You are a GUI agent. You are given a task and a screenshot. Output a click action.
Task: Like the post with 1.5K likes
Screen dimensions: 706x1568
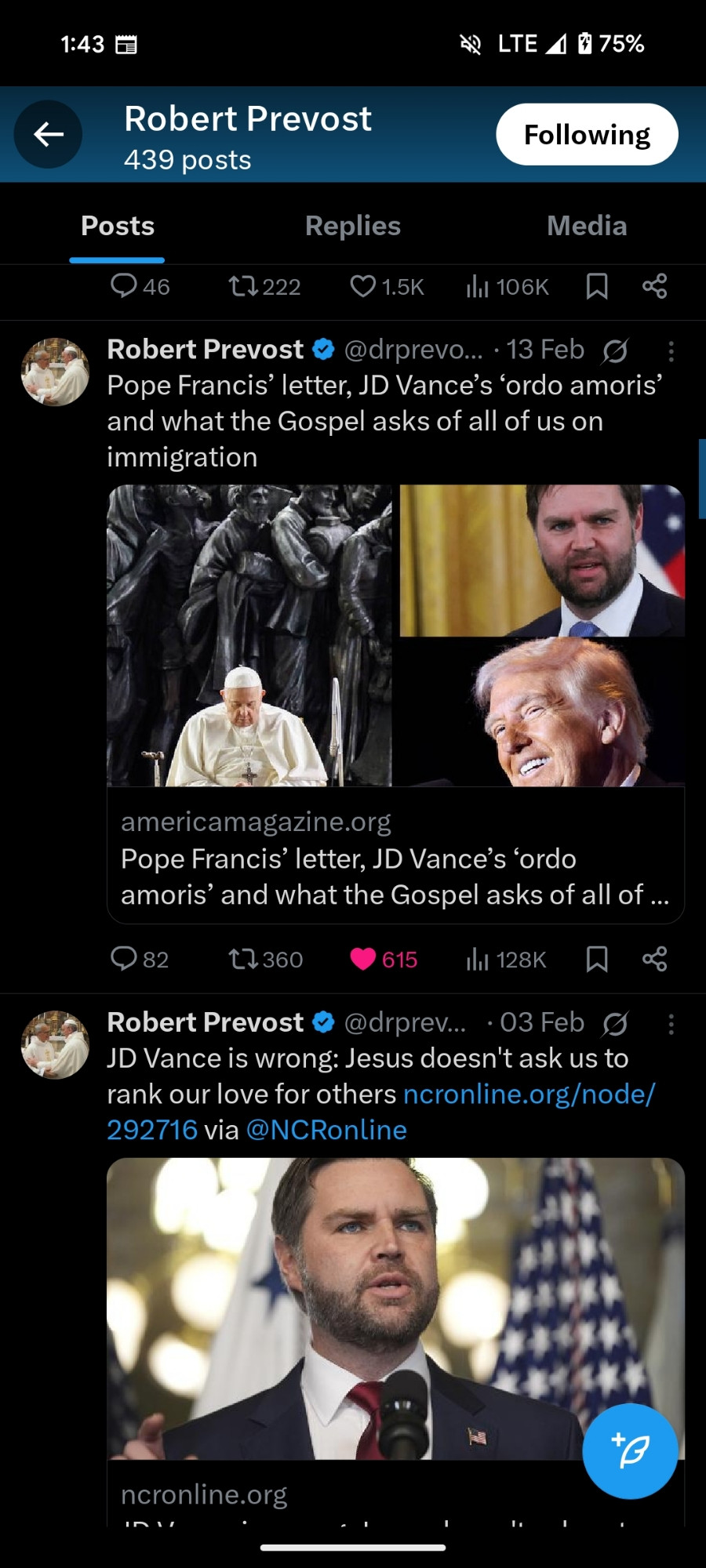pos(387,286)
